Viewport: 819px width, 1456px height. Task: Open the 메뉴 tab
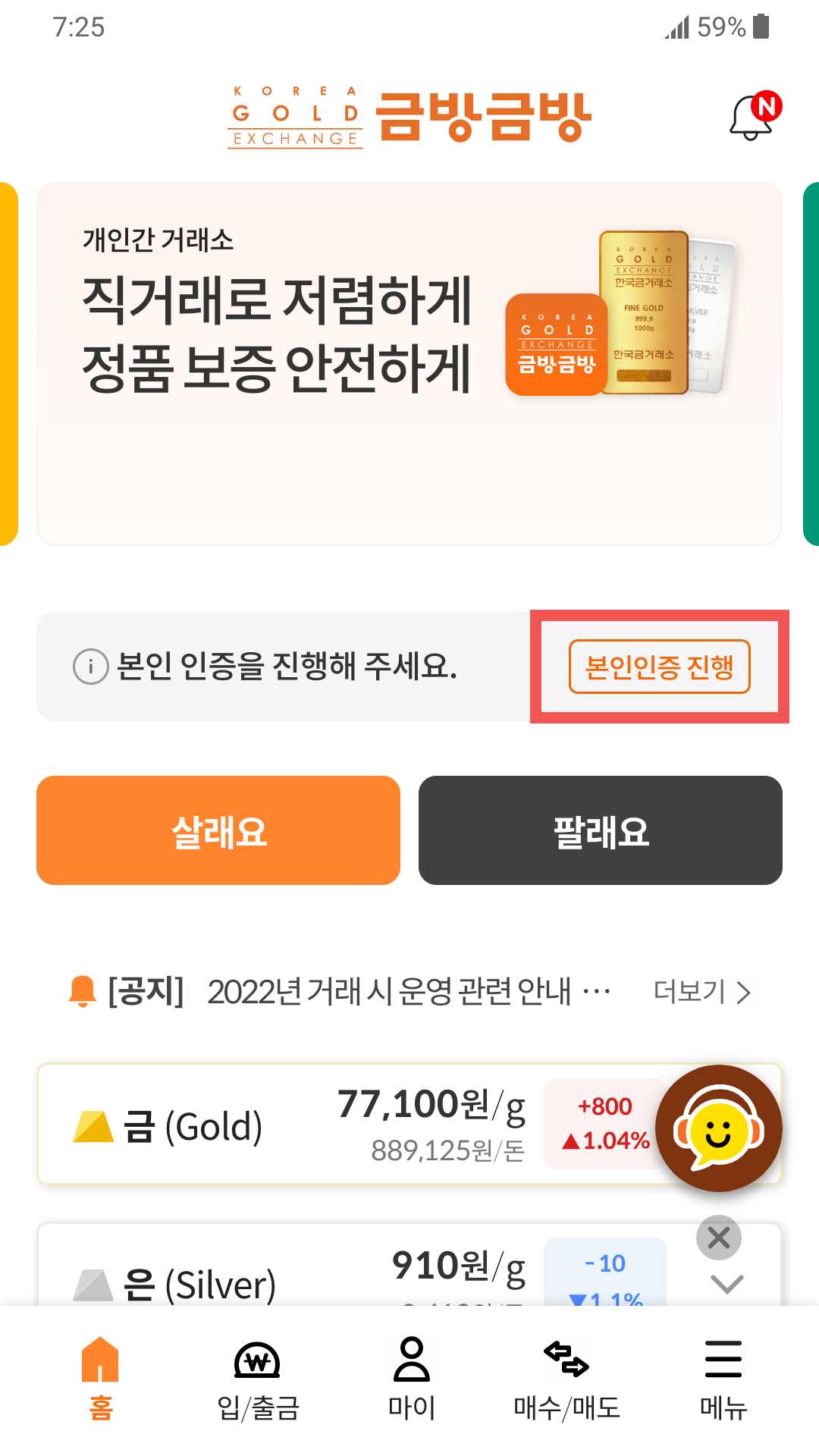coord(723,1378)
